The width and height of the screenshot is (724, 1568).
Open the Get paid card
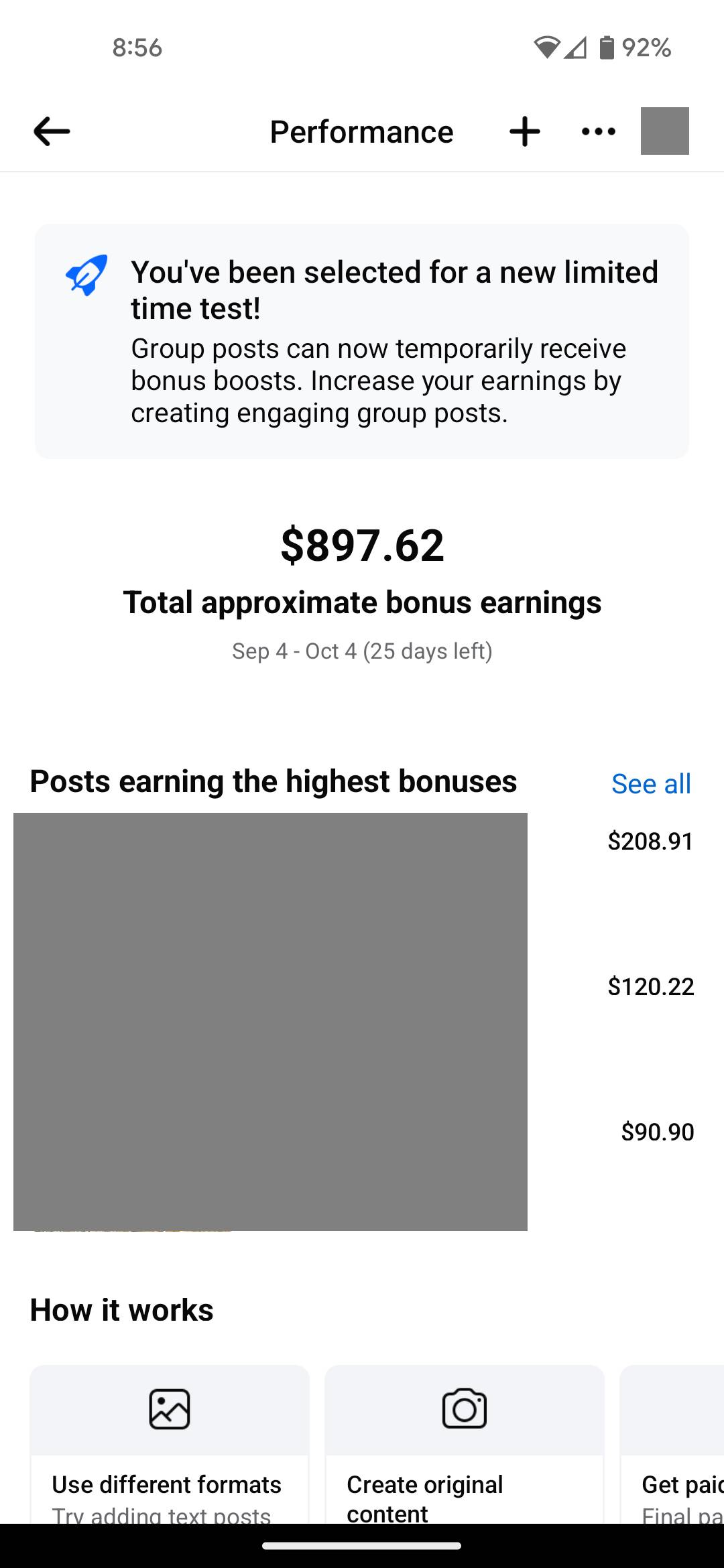click(672, 1444)
